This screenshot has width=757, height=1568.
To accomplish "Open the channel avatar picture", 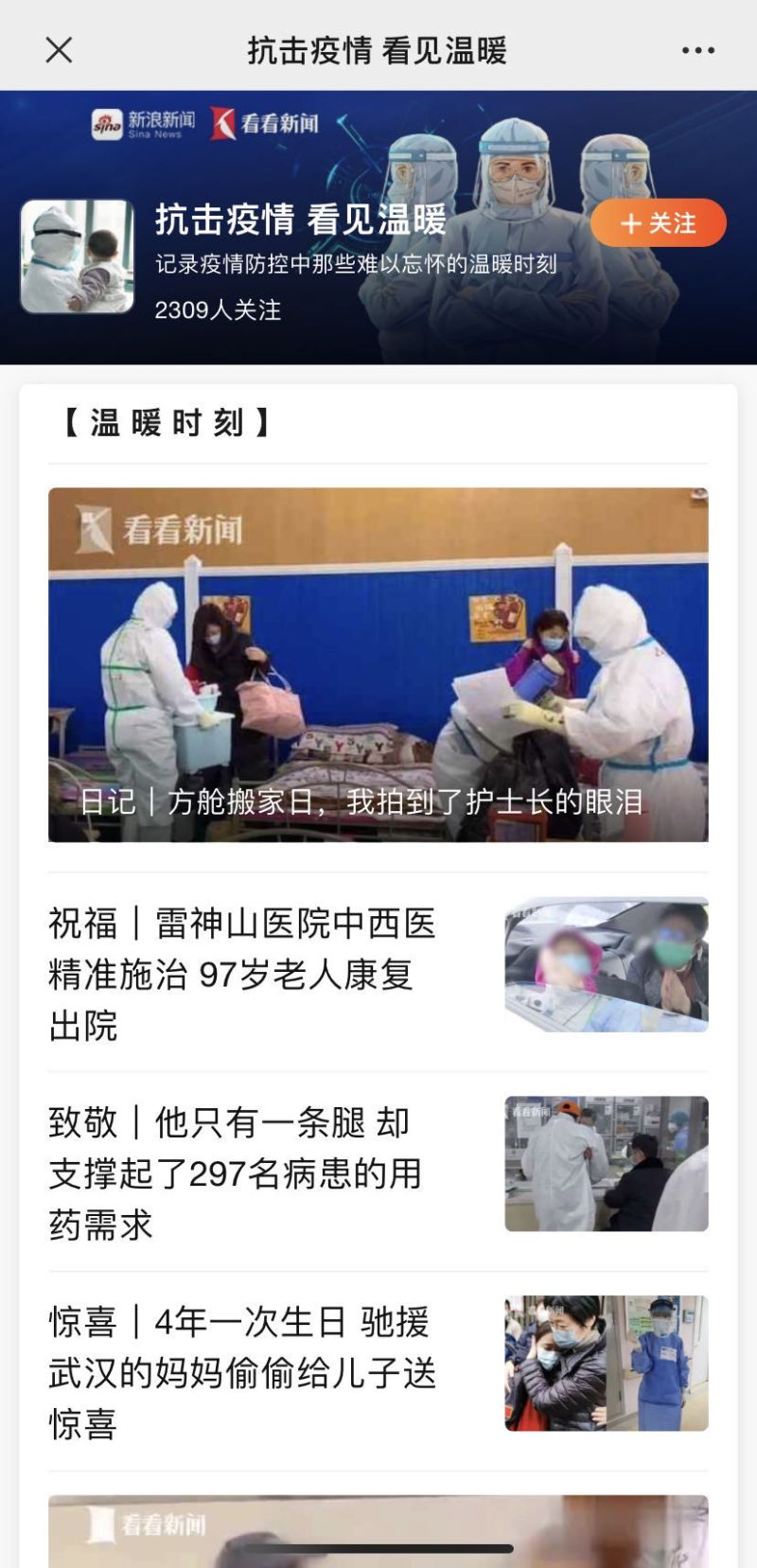I will (x=78, y=256).
